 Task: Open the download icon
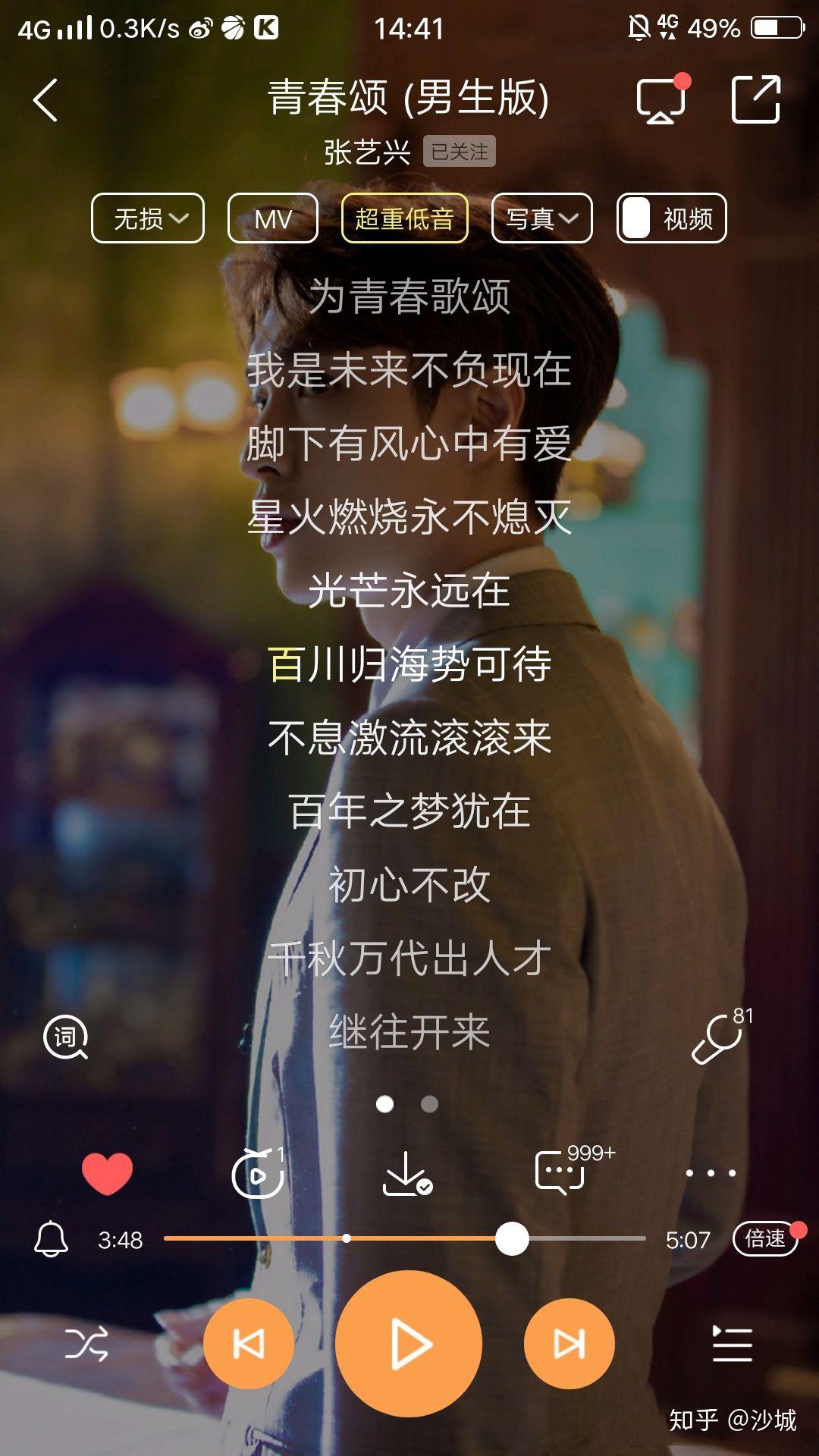pos(407,1173)
